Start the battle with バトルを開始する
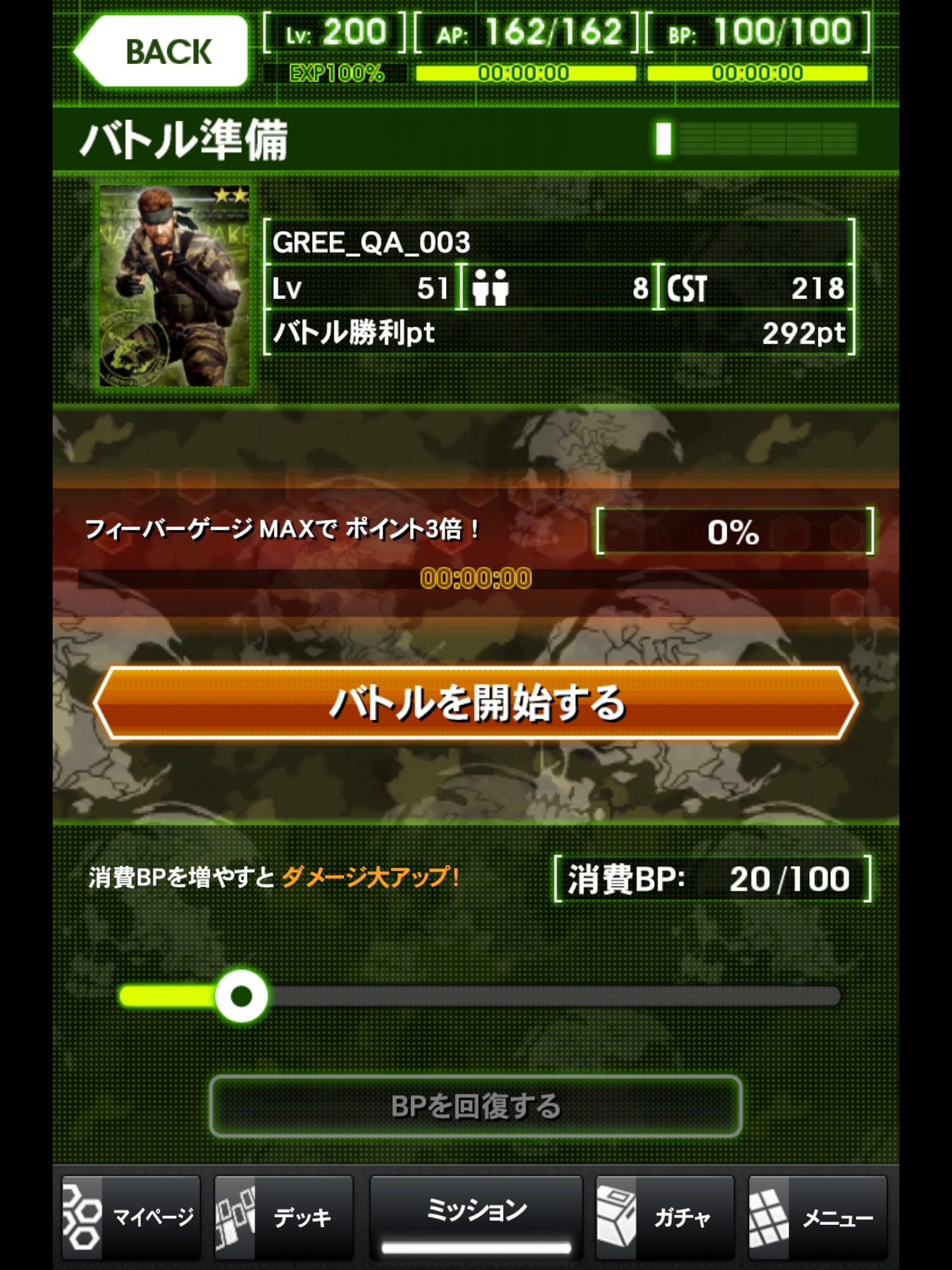The height and width of the screenshot is (1270, 952). click(476, 703)
